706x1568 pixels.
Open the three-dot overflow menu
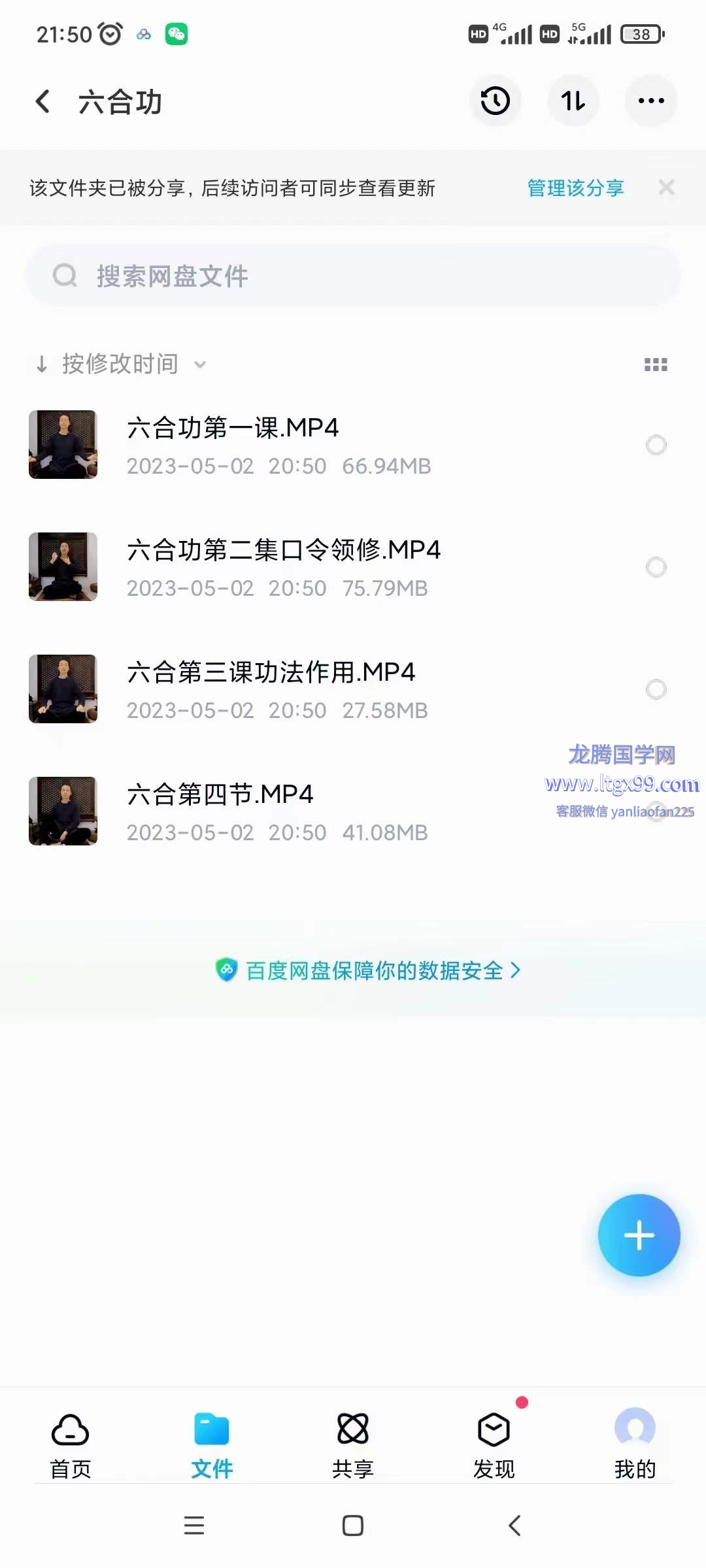click(x=651, y=101)
